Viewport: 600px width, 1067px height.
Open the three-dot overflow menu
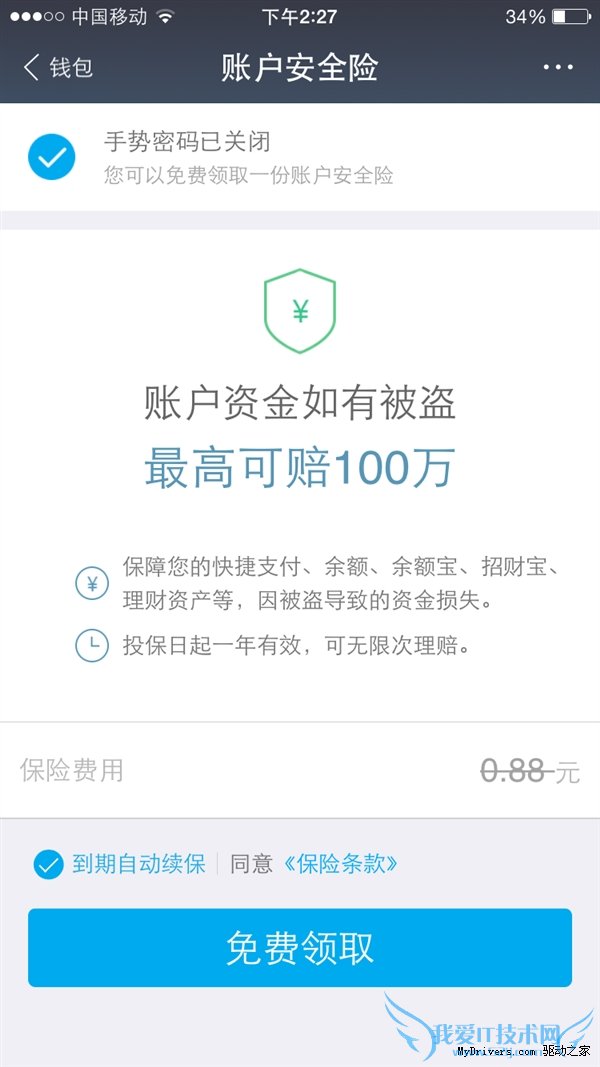point(558,68)
